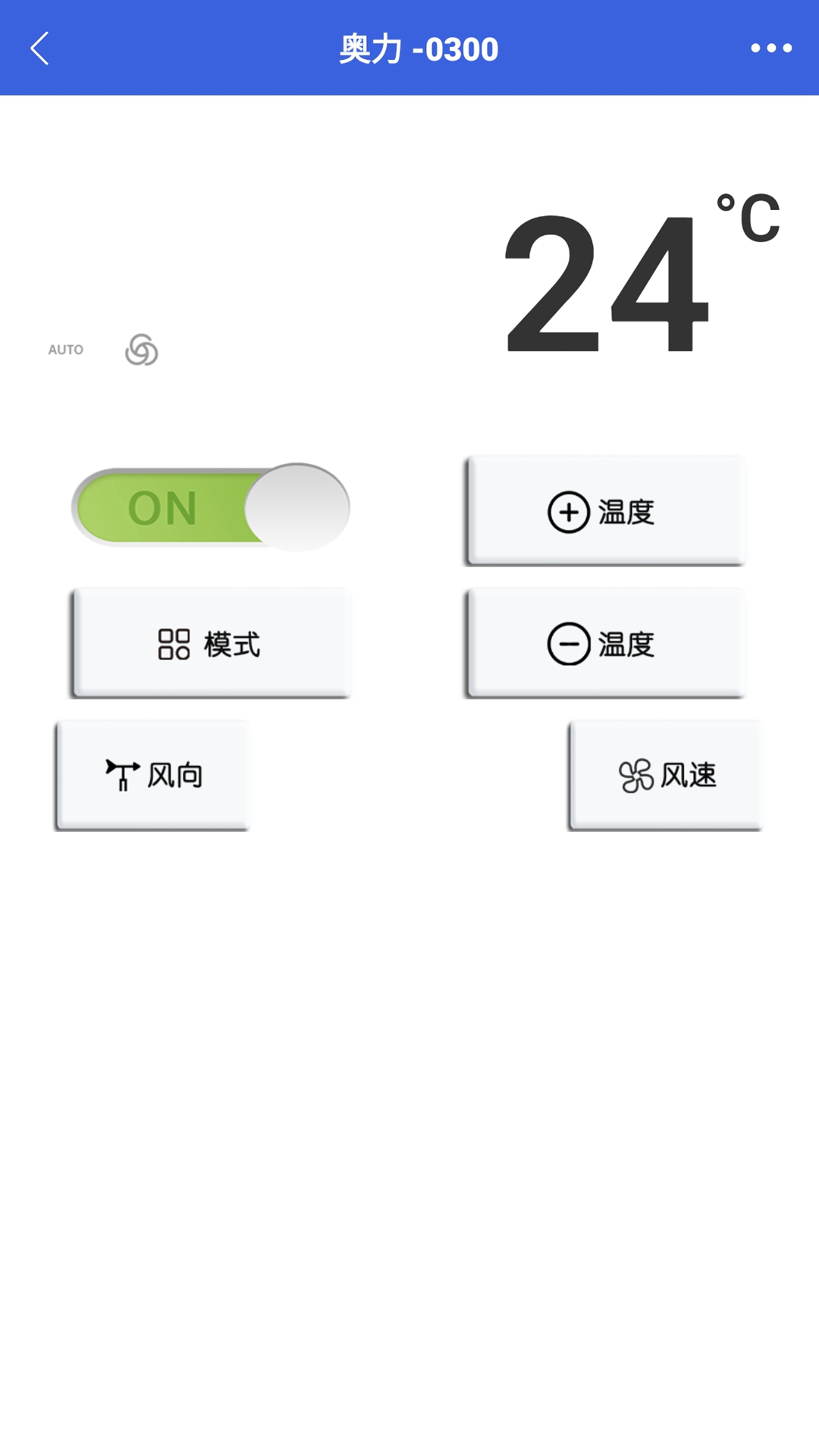
Task: Open the 风速 fan speed selector
Action: click(x=666, y=775)
